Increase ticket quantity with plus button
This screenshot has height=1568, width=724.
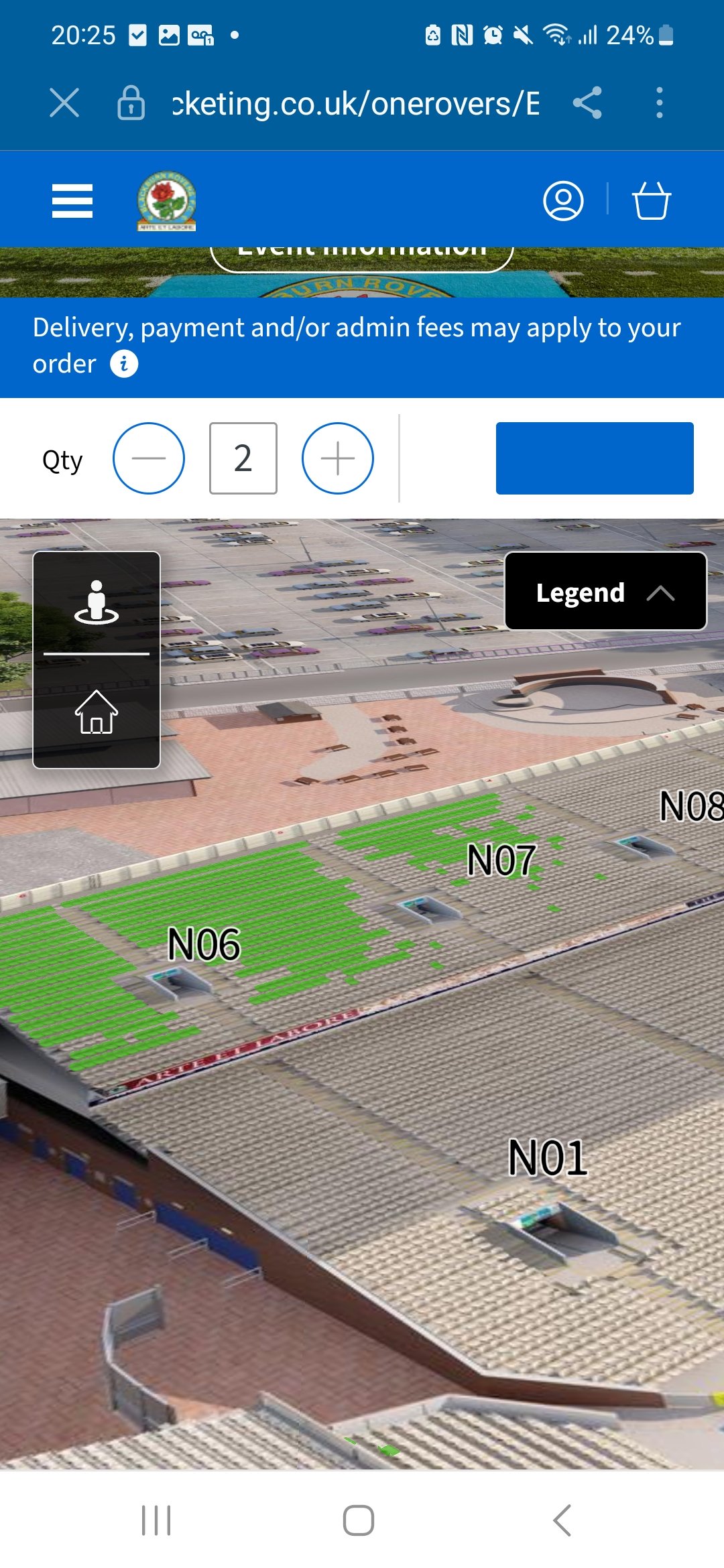pyautogui.click(x=338, y=458)
